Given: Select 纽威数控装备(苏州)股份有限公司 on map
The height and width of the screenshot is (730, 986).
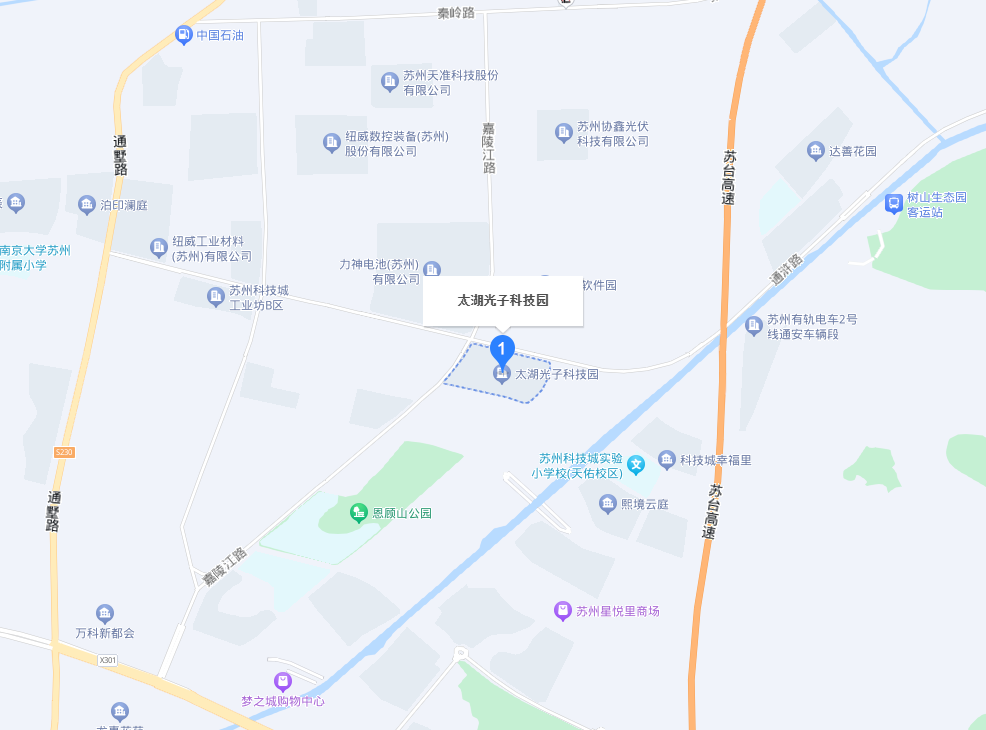Looking at the screenshot, I should pos(332,143).
